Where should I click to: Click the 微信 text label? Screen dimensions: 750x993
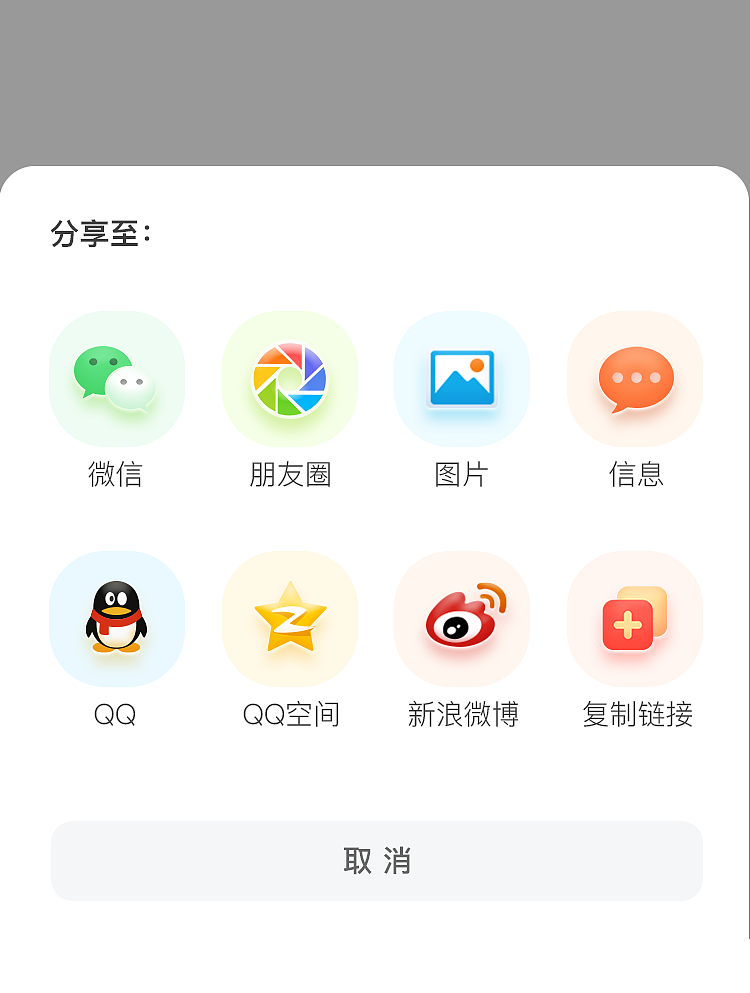tap(117, 473)
